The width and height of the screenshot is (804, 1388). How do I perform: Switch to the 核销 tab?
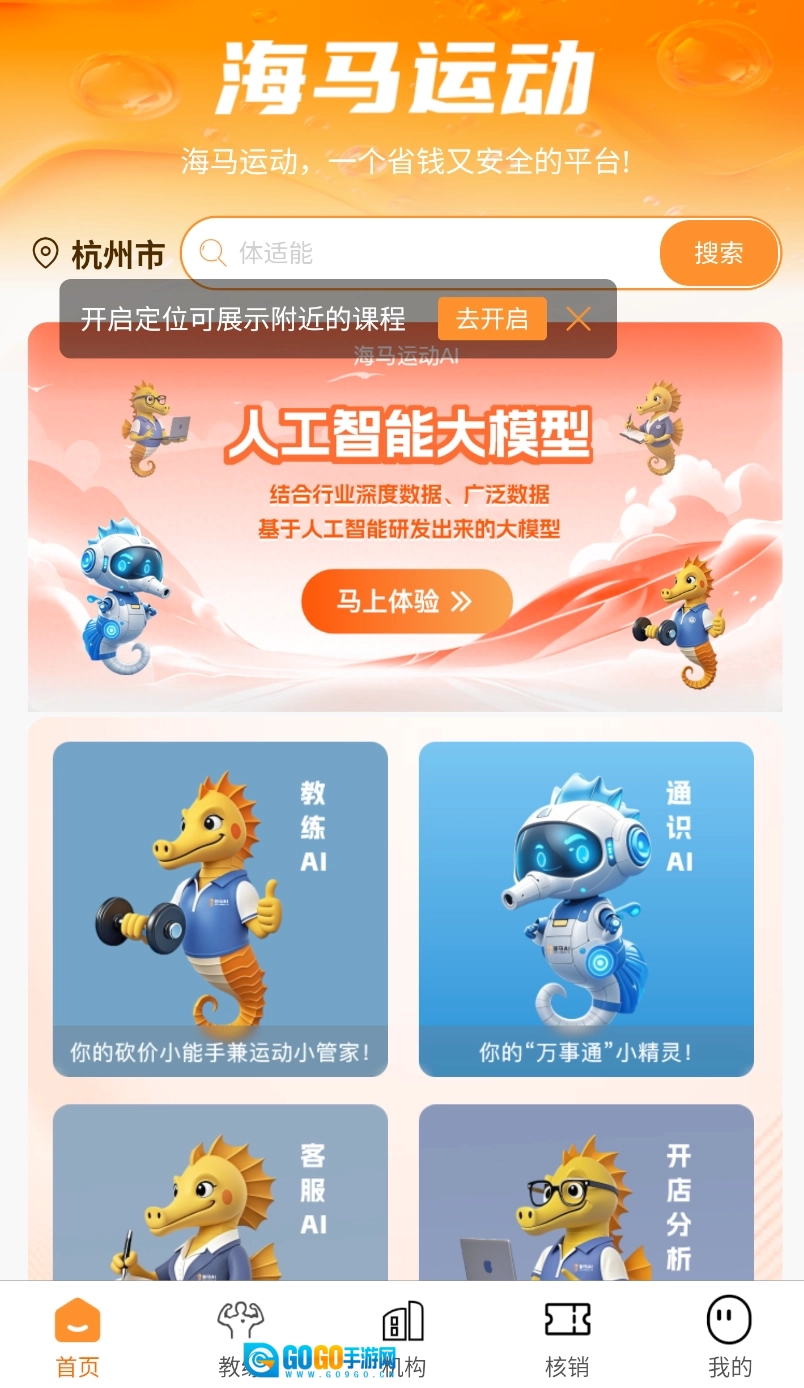point(567,1337)
